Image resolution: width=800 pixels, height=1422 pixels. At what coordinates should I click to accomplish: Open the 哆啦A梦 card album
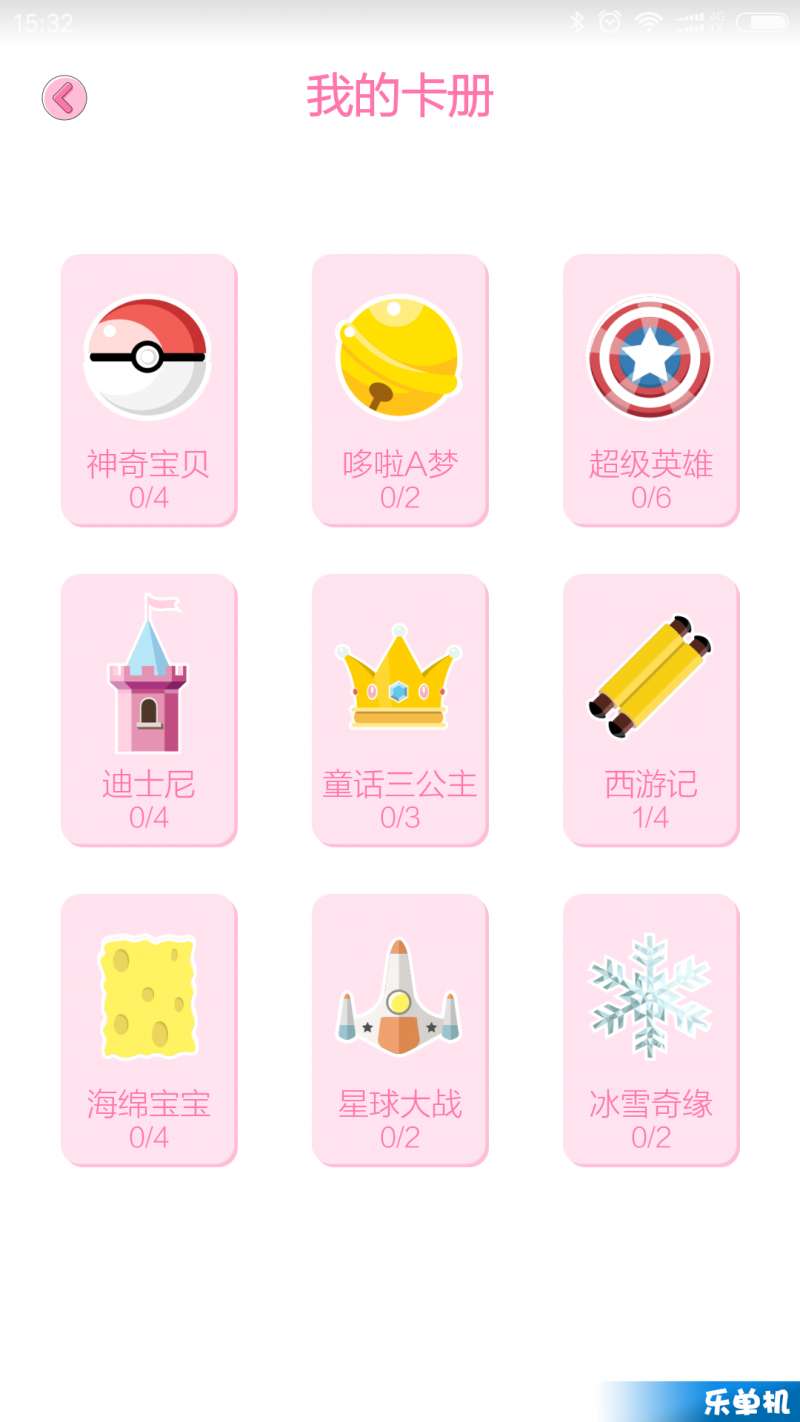pos(400,390)
